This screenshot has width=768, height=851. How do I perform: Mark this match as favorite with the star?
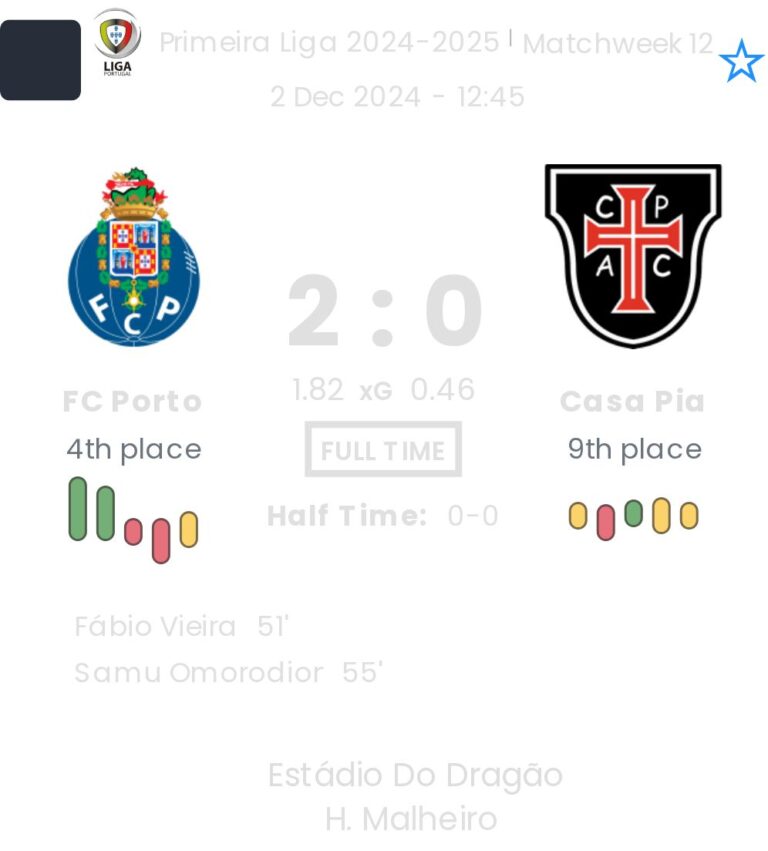(741, 62)
